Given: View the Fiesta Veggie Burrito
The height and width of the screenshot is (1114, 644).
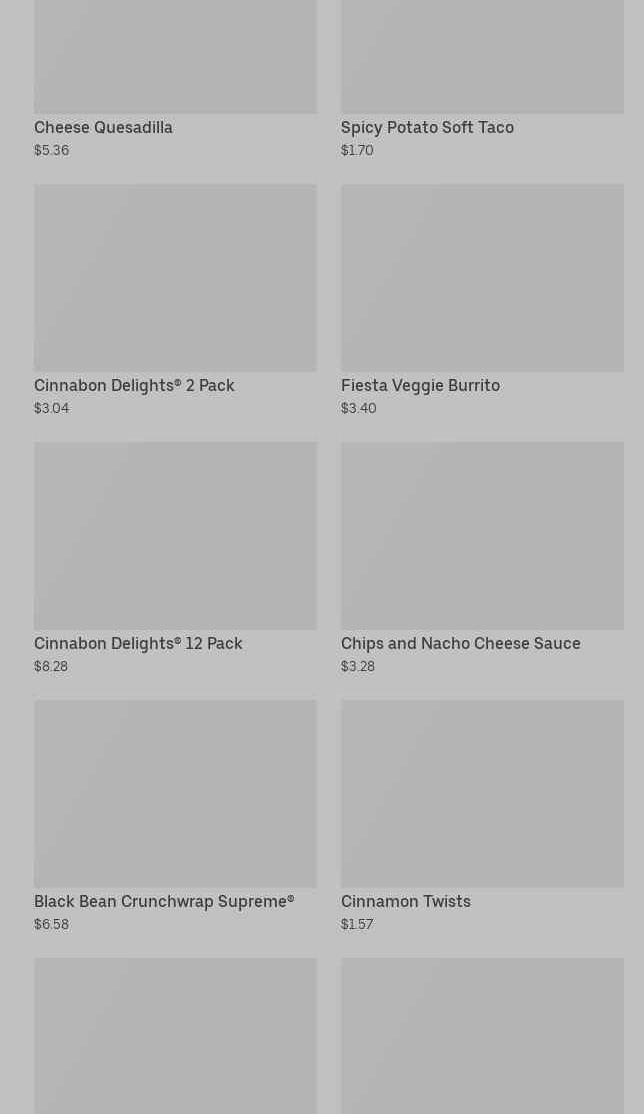Looking at the screenshot, I should (420, 386).
